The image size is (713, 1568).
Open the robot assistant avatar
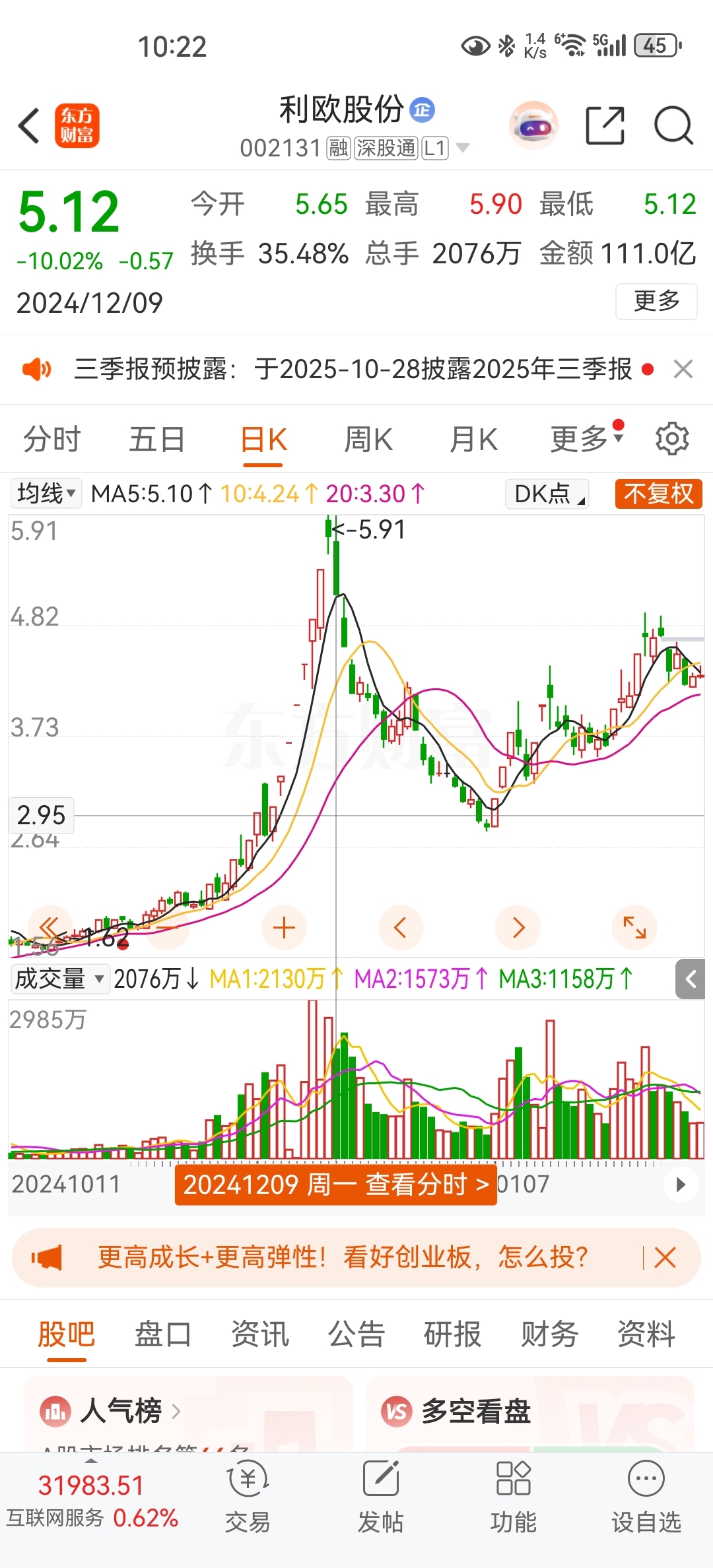click(533, 125)
